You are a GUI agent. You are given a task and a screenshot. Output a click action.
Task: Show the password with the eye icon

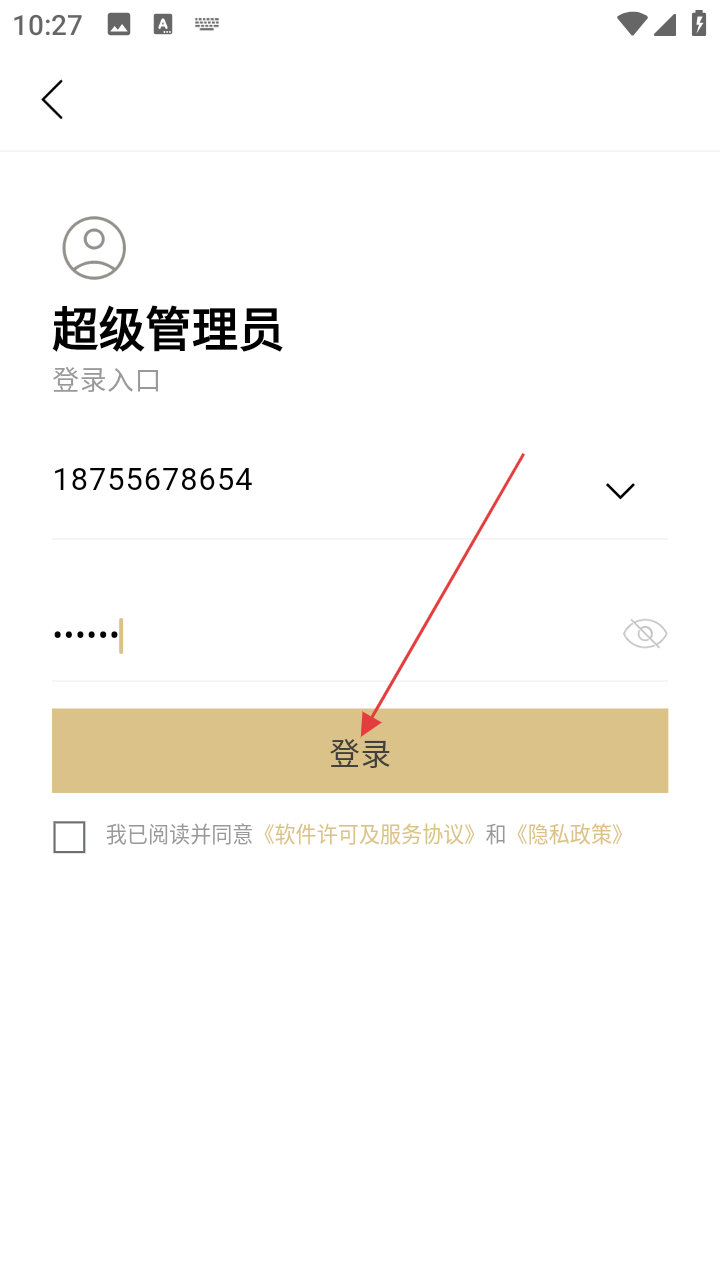[x=645, y=634]
